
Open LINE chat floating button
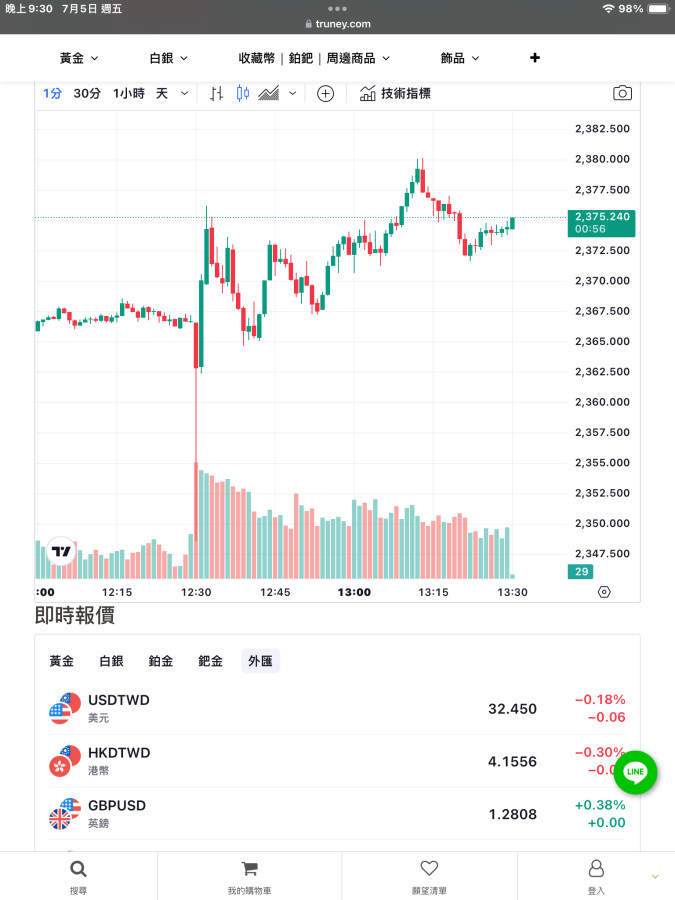pos(635,772)
